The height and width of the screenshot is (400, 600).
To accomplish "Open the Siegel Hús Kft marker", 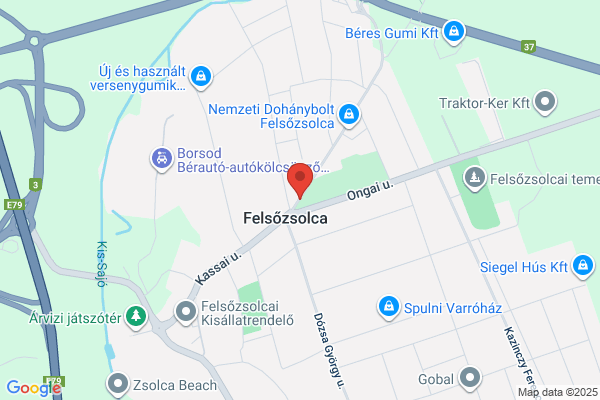I will tap(583, 266).
